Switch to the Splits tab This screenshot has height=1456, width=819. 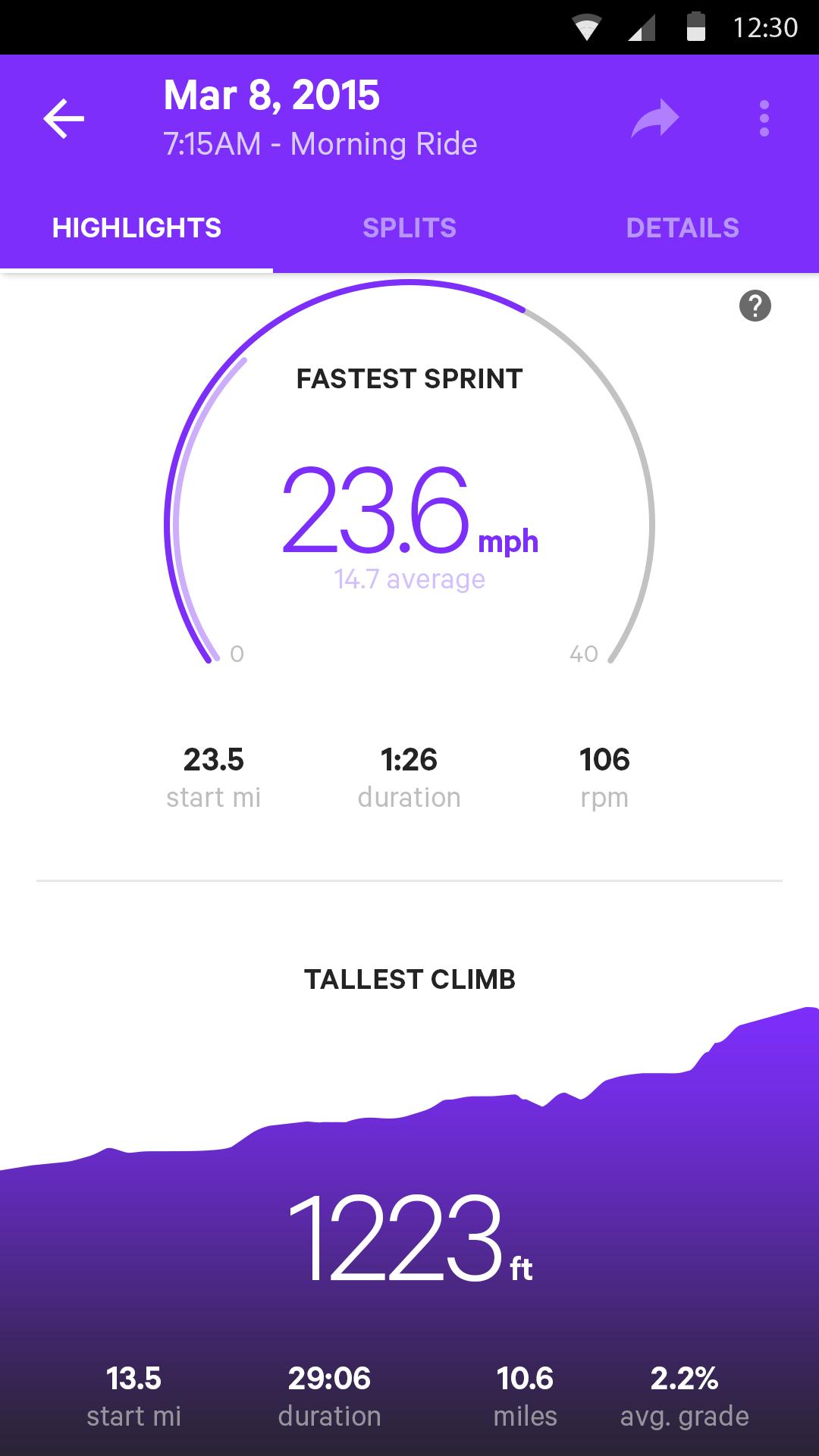[409, 227]
